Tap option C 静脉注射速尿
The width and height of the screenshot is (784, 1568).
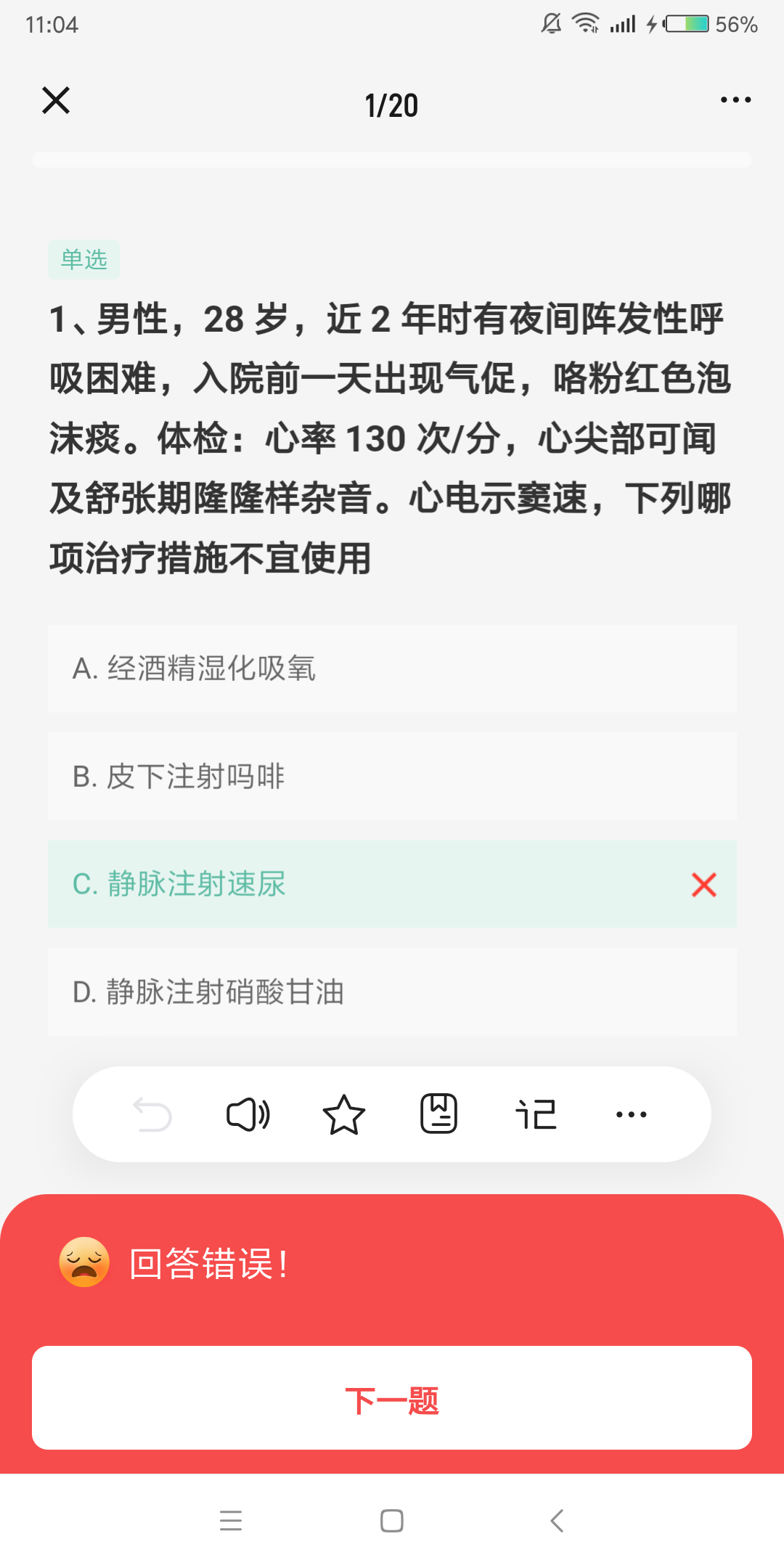click(393, 884)
